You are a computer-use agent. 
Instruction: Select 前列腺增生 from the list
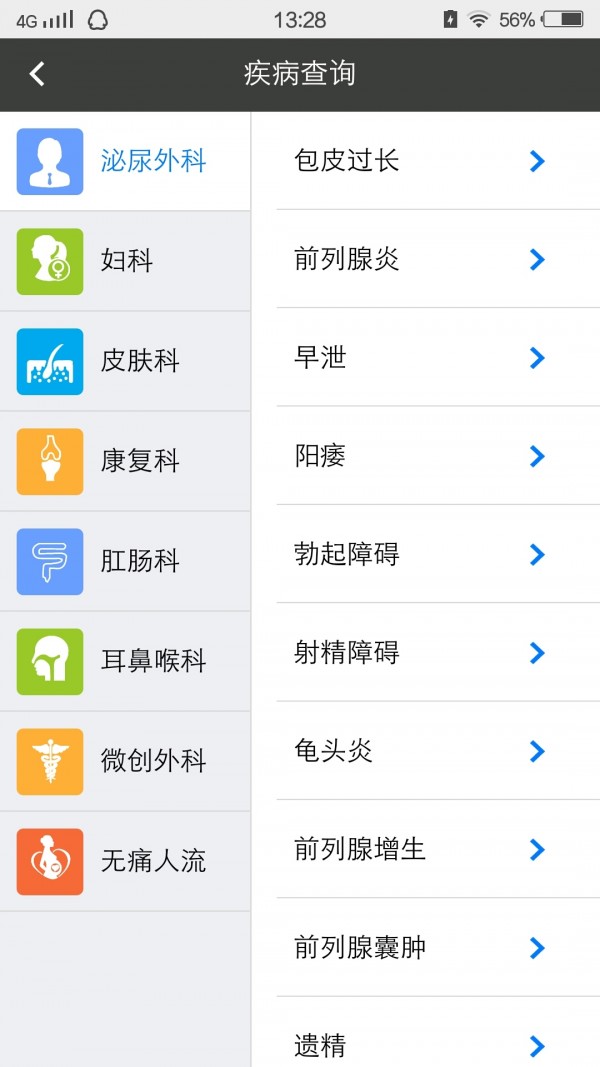click(425, 850)
